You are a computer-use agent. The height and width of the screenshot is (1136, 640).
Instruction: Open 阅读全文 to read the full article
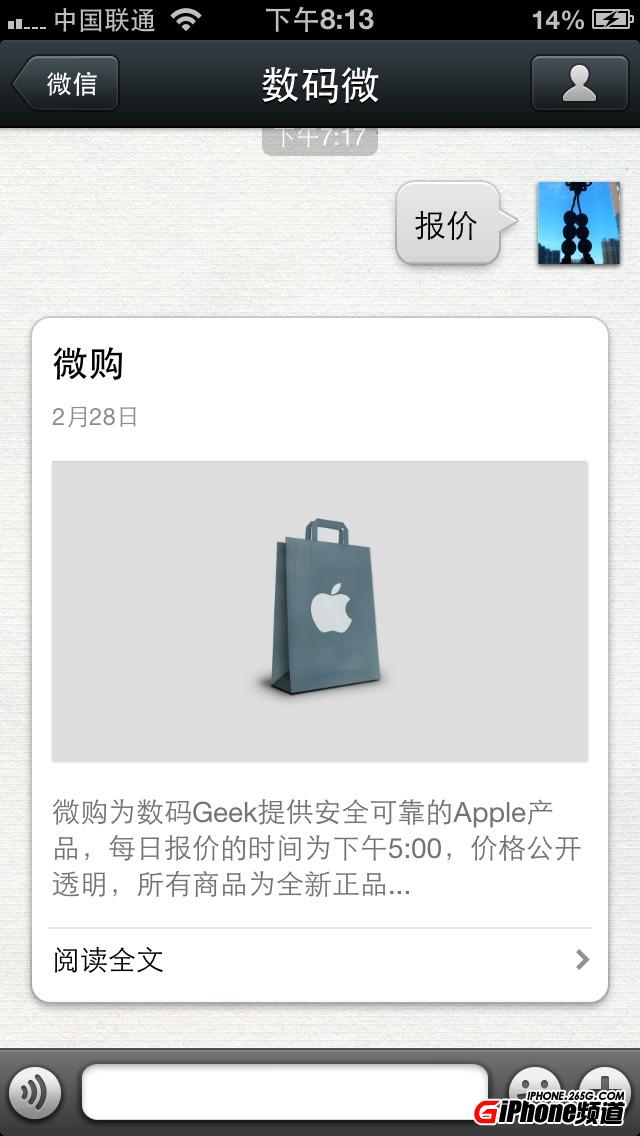pos(320,961)
